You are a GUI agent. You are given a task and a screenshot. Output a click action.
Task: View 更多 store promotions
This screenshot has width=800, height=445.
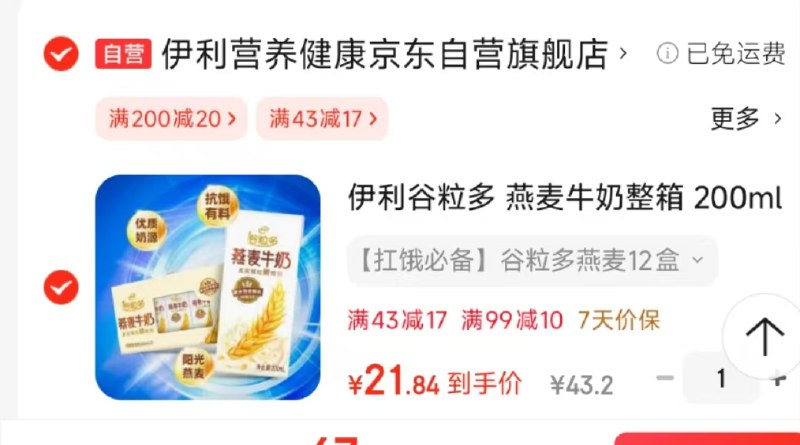coord(746,119)
